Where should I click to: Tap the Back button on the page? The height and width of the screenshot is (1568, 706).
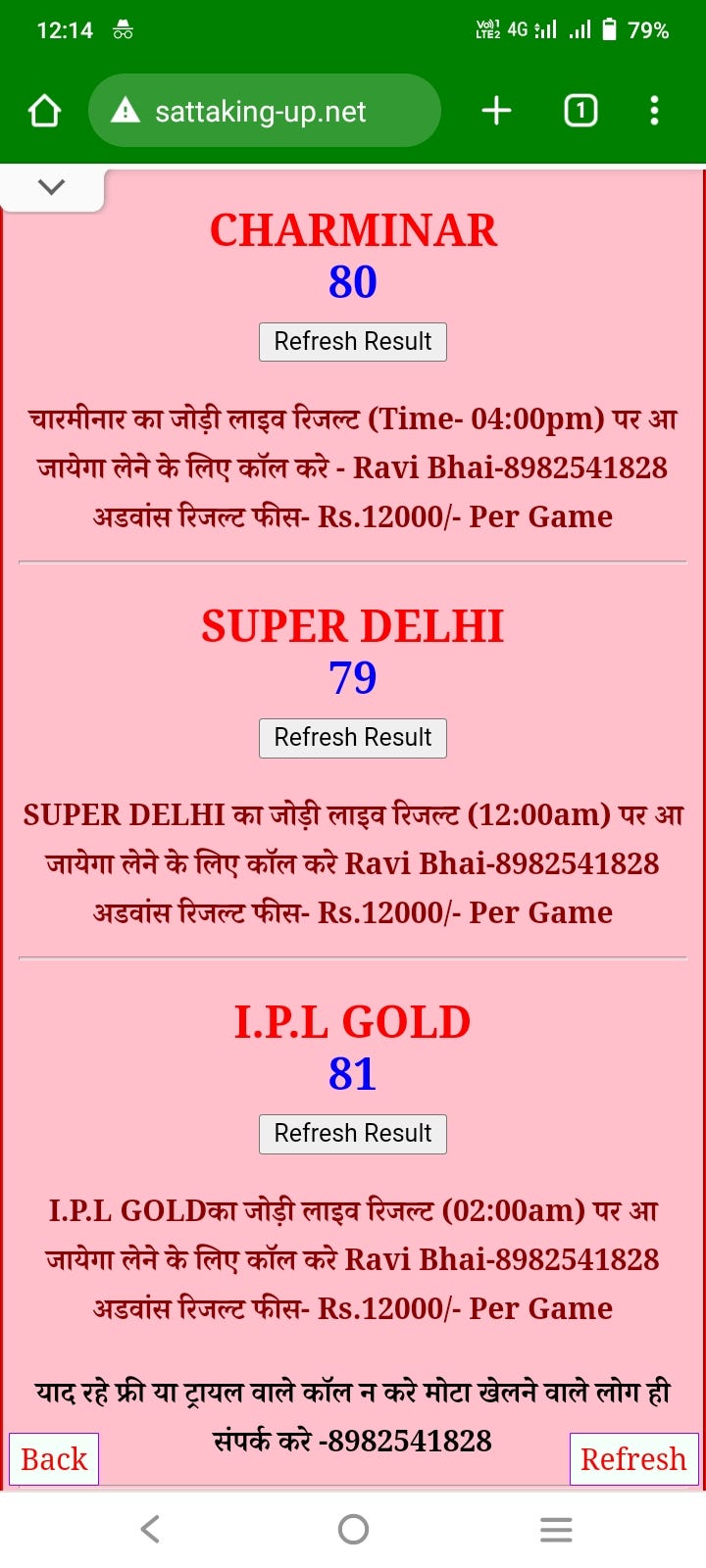click(x=54, y=1459)
